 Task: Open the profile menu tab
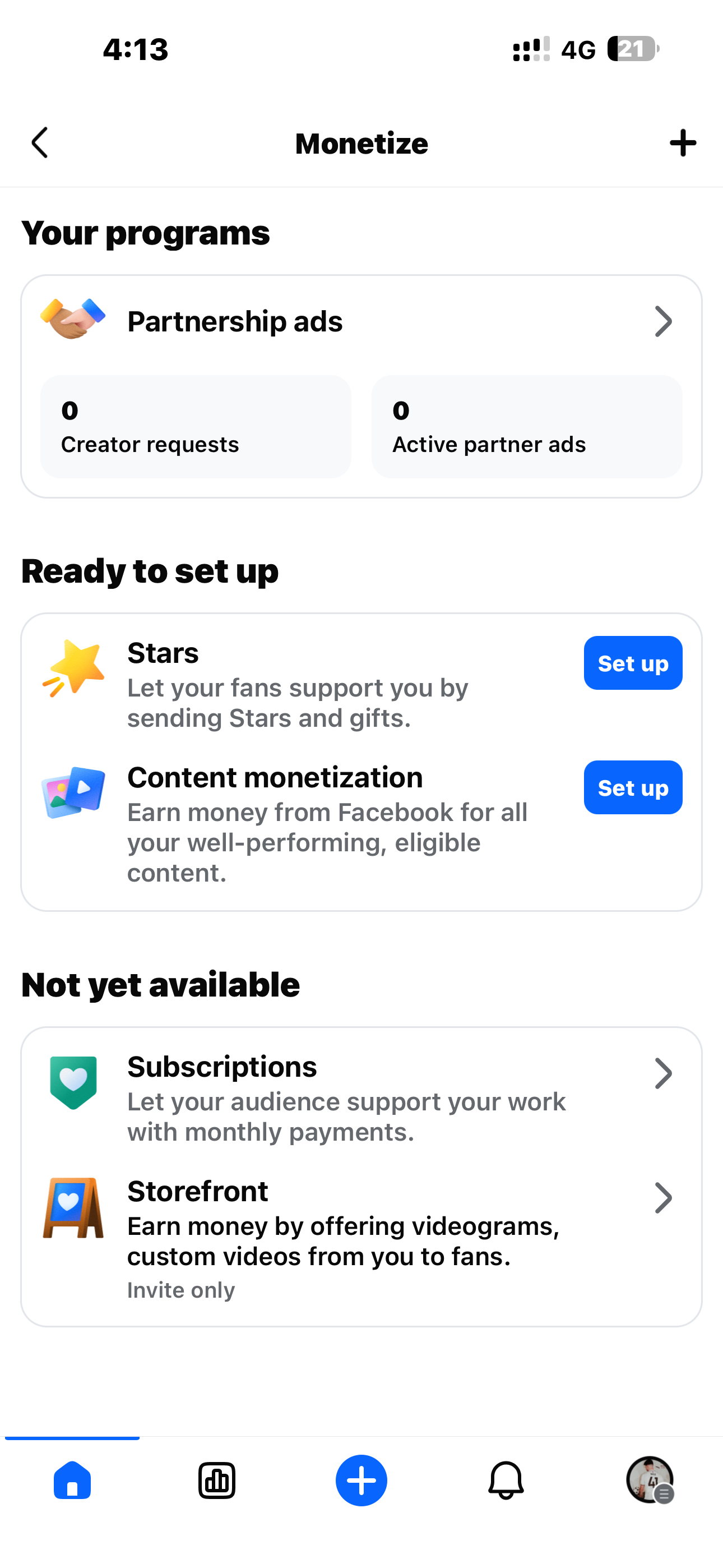coord(650,1480)
